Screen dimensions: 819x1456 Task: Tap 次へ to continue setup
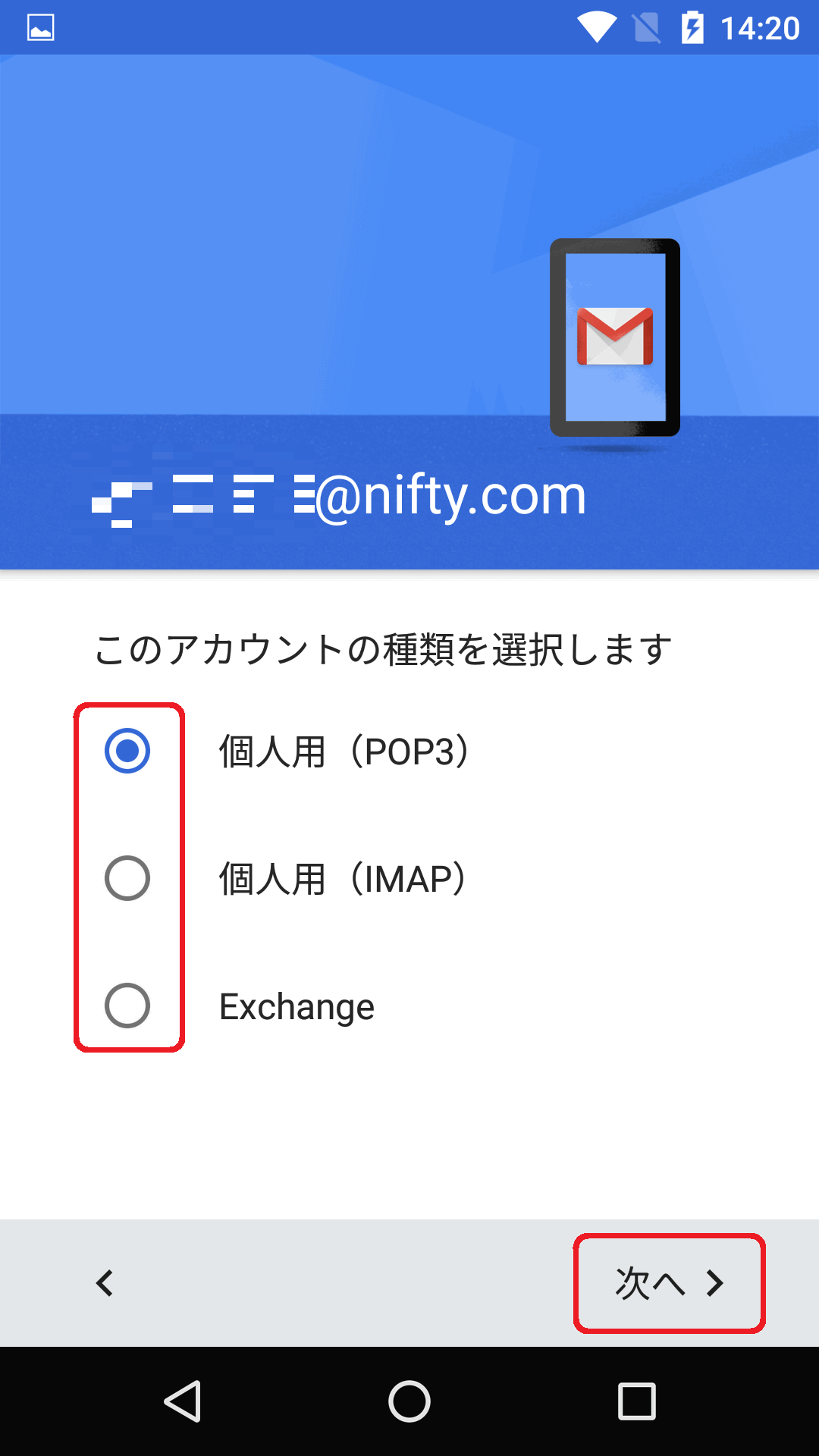tap(669, 1283)
